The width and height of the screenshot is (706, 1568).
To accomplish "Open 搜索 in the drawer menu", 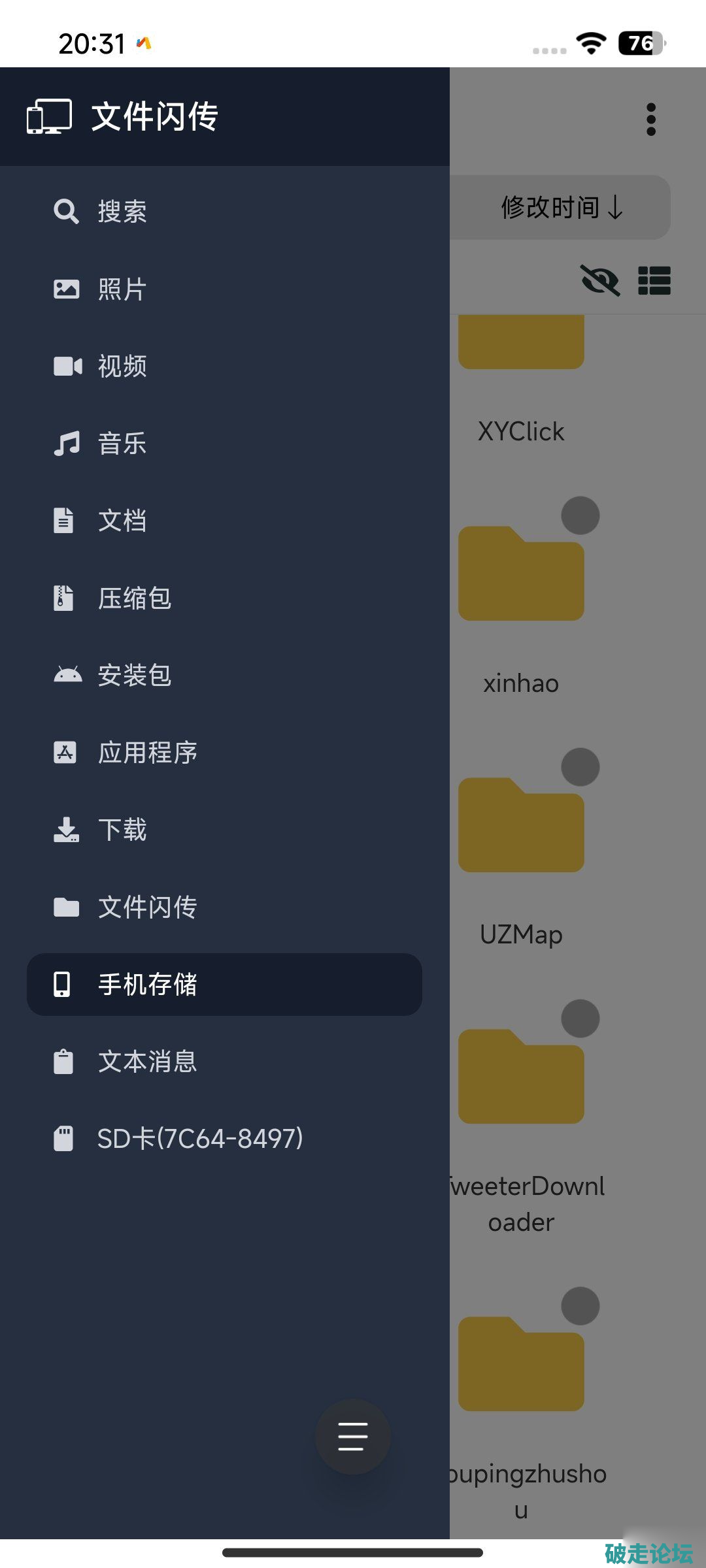I will (122, 212).
